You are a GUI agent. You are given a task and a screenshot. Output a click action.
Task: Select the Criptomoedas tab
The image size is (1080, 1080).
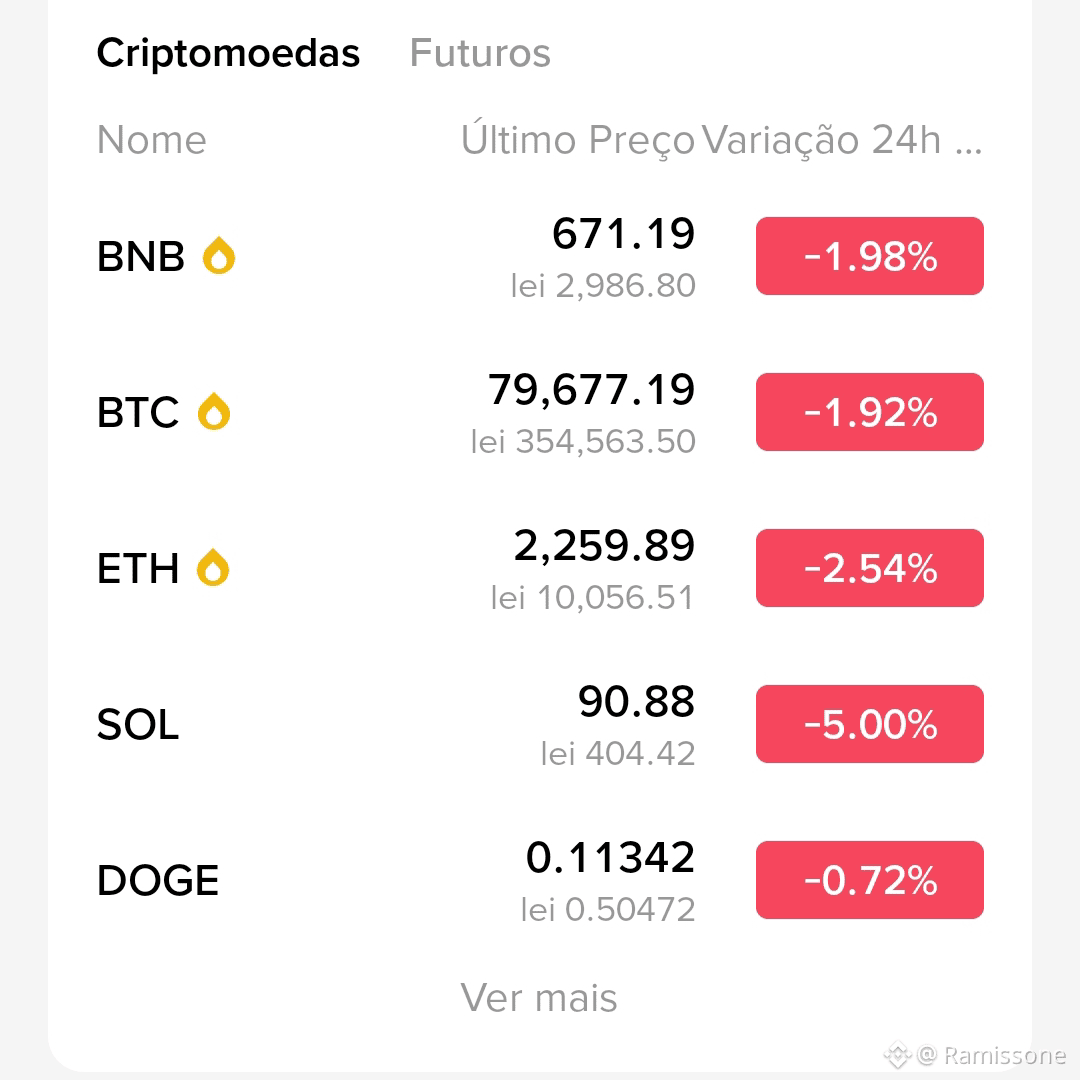(x=228, y=53)
